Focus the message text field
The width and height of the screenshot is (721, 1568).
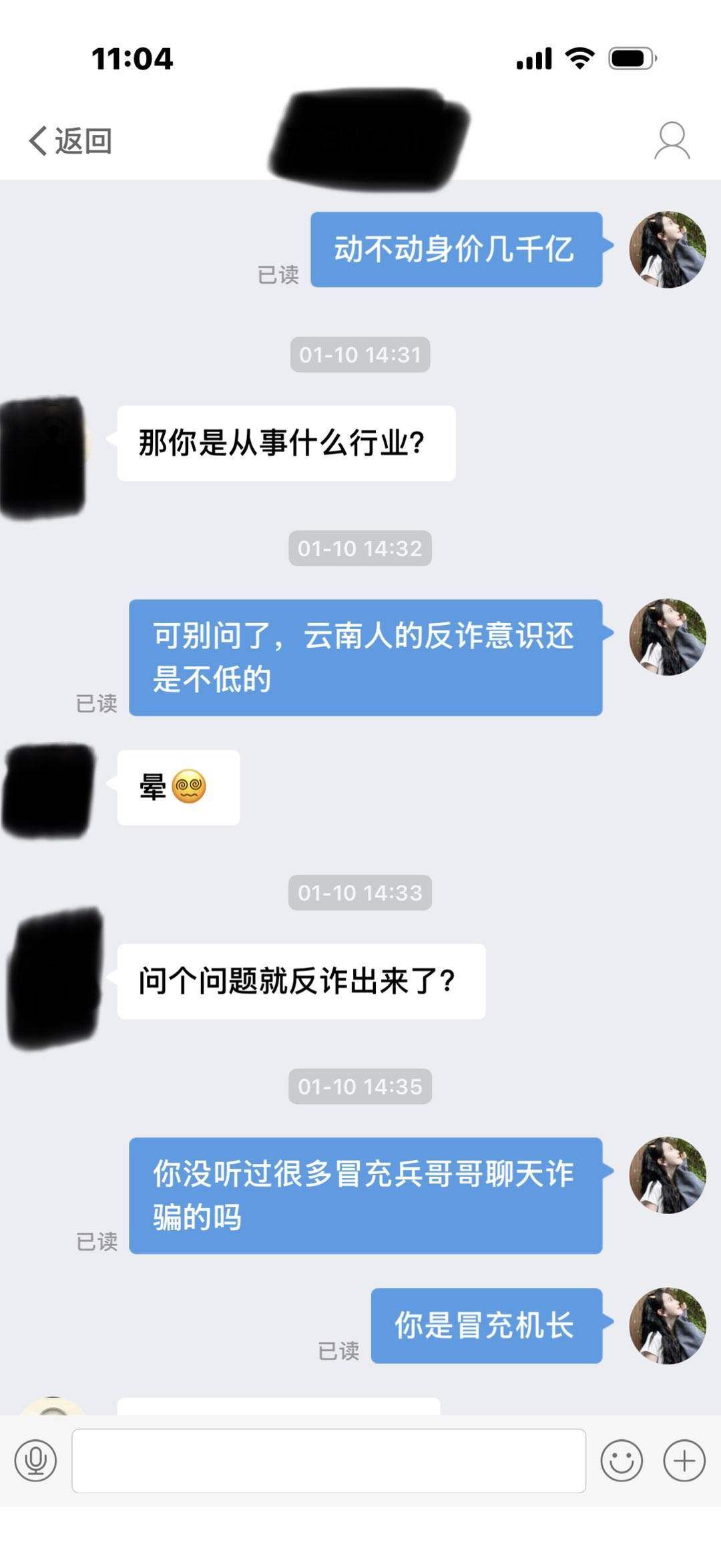point(328,1460)
